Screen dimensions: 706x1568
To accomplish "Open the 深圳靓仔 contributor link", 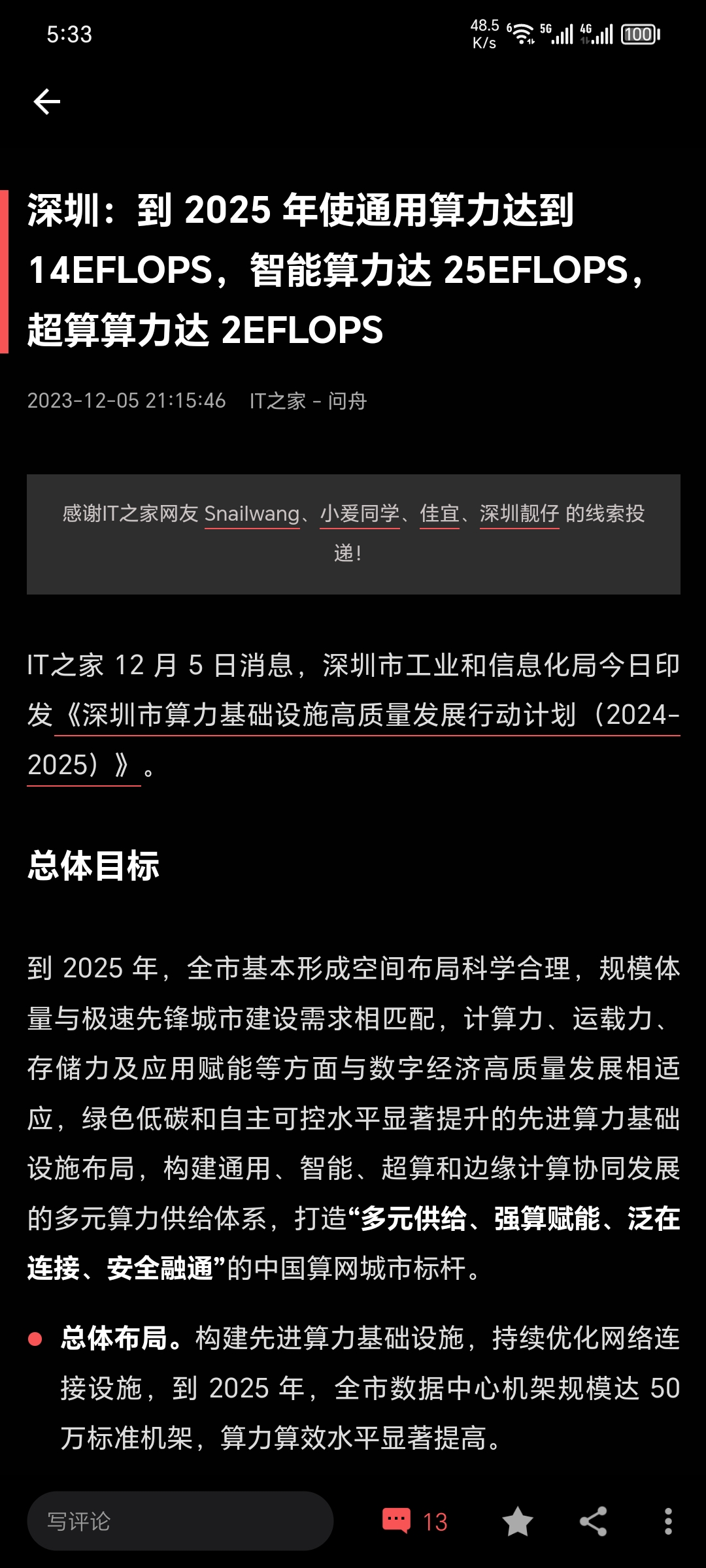I will click(518, 515).
